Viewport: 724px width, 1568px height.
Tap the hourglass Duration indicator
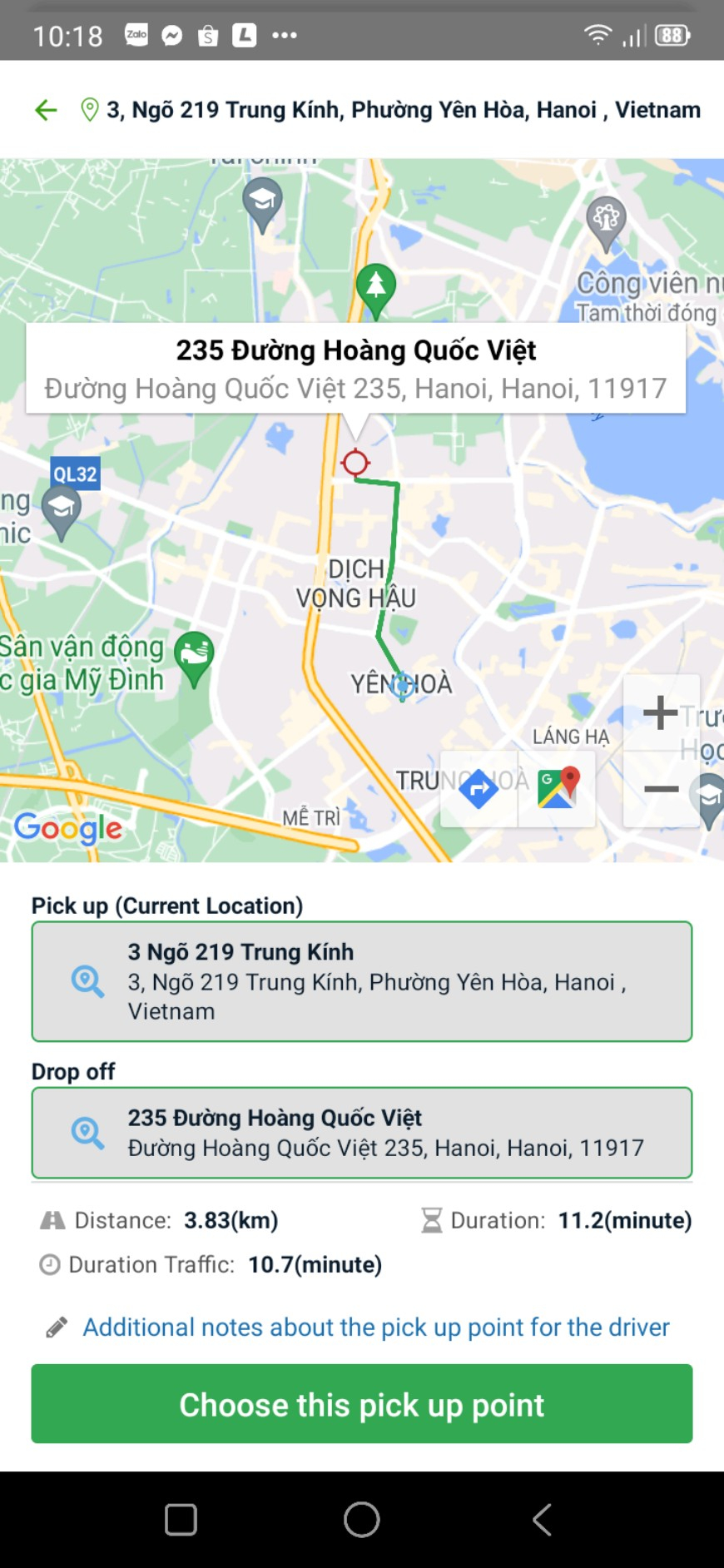pos(430,1219)
